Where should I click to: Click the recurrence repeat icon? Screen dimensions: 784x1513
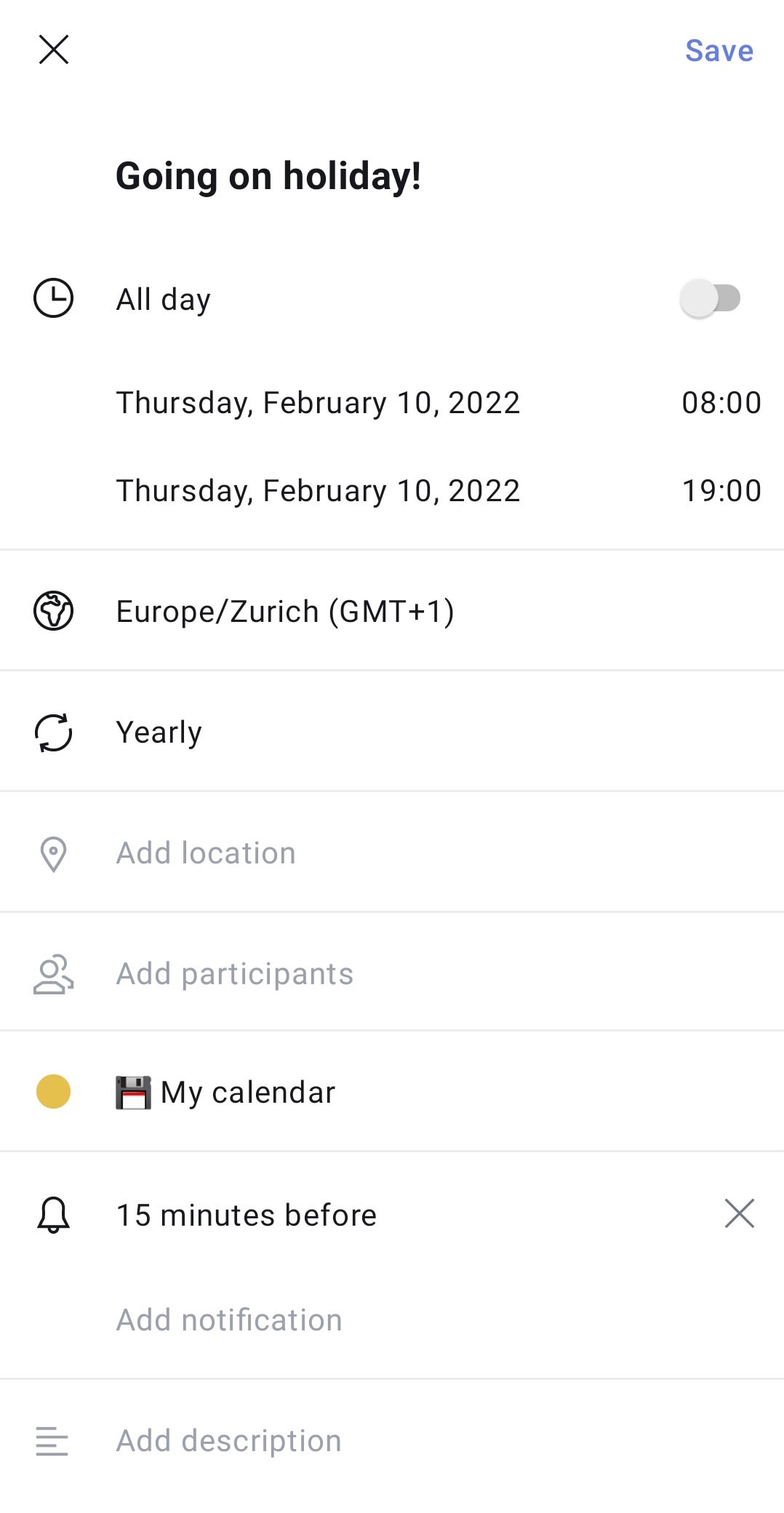point(53,732)
